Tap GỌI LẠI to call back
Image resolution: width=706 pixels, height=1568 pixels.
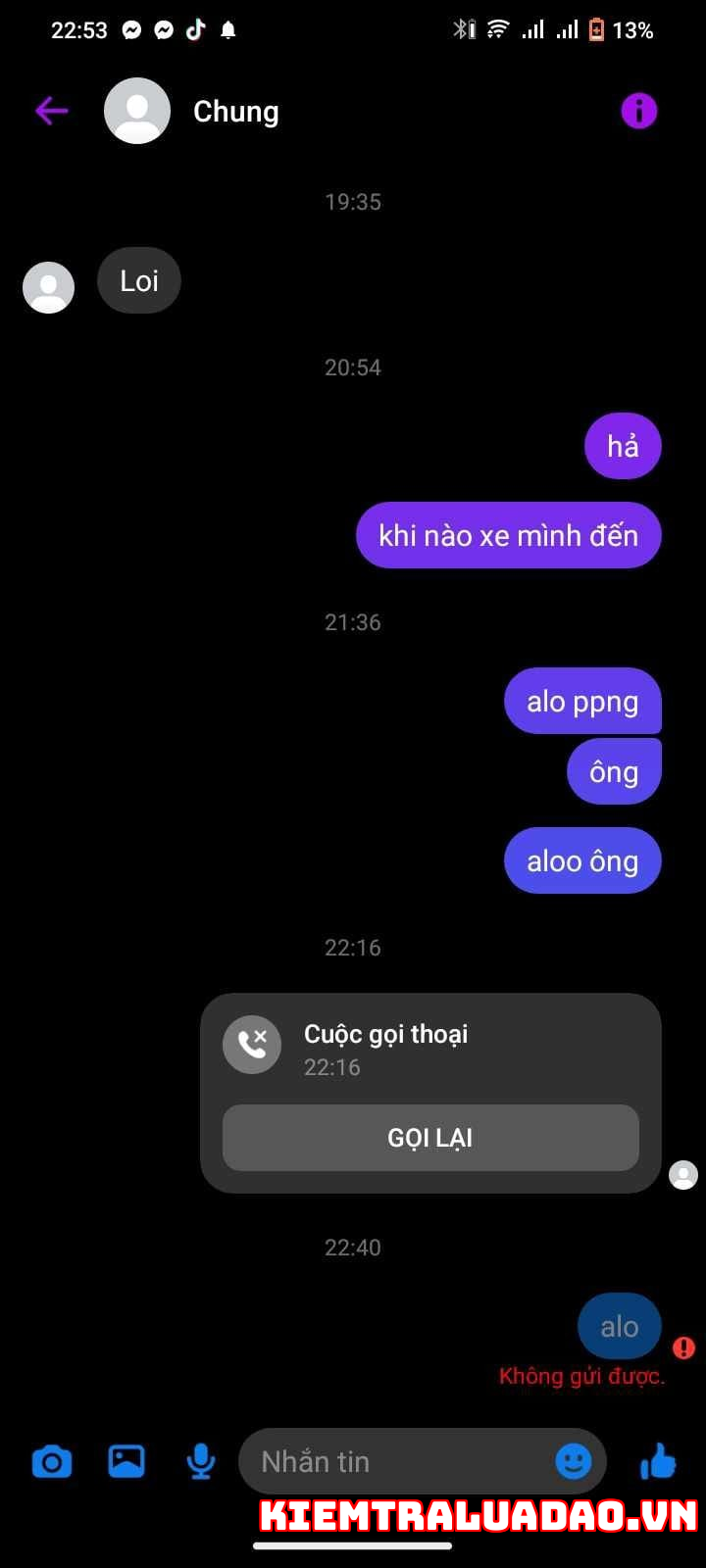[430, 1138]
